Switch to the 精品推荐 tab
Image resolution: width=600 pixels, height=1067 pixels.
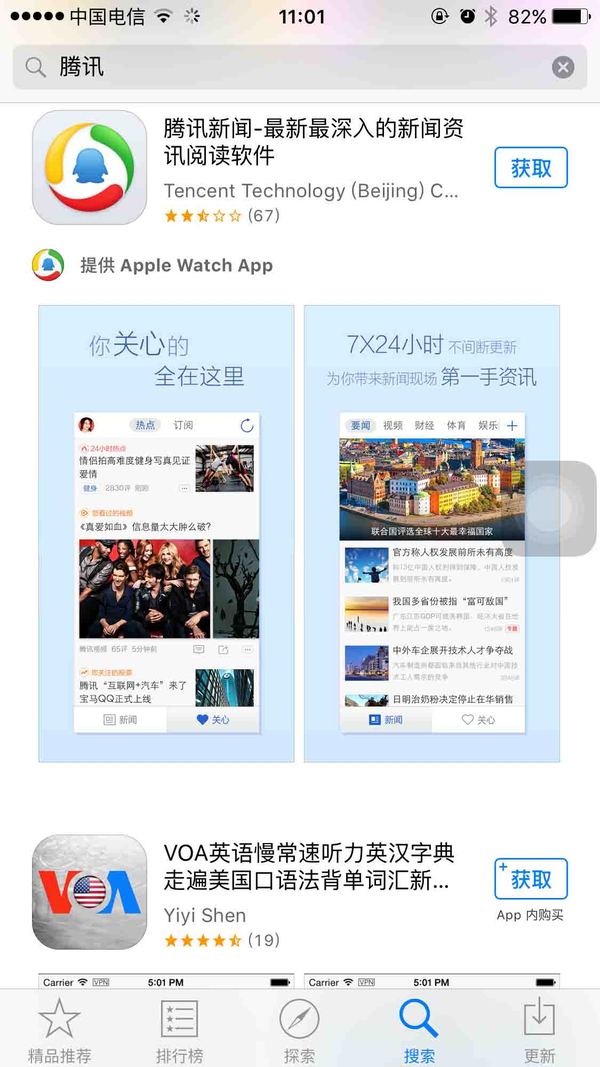click(59, 1030)
